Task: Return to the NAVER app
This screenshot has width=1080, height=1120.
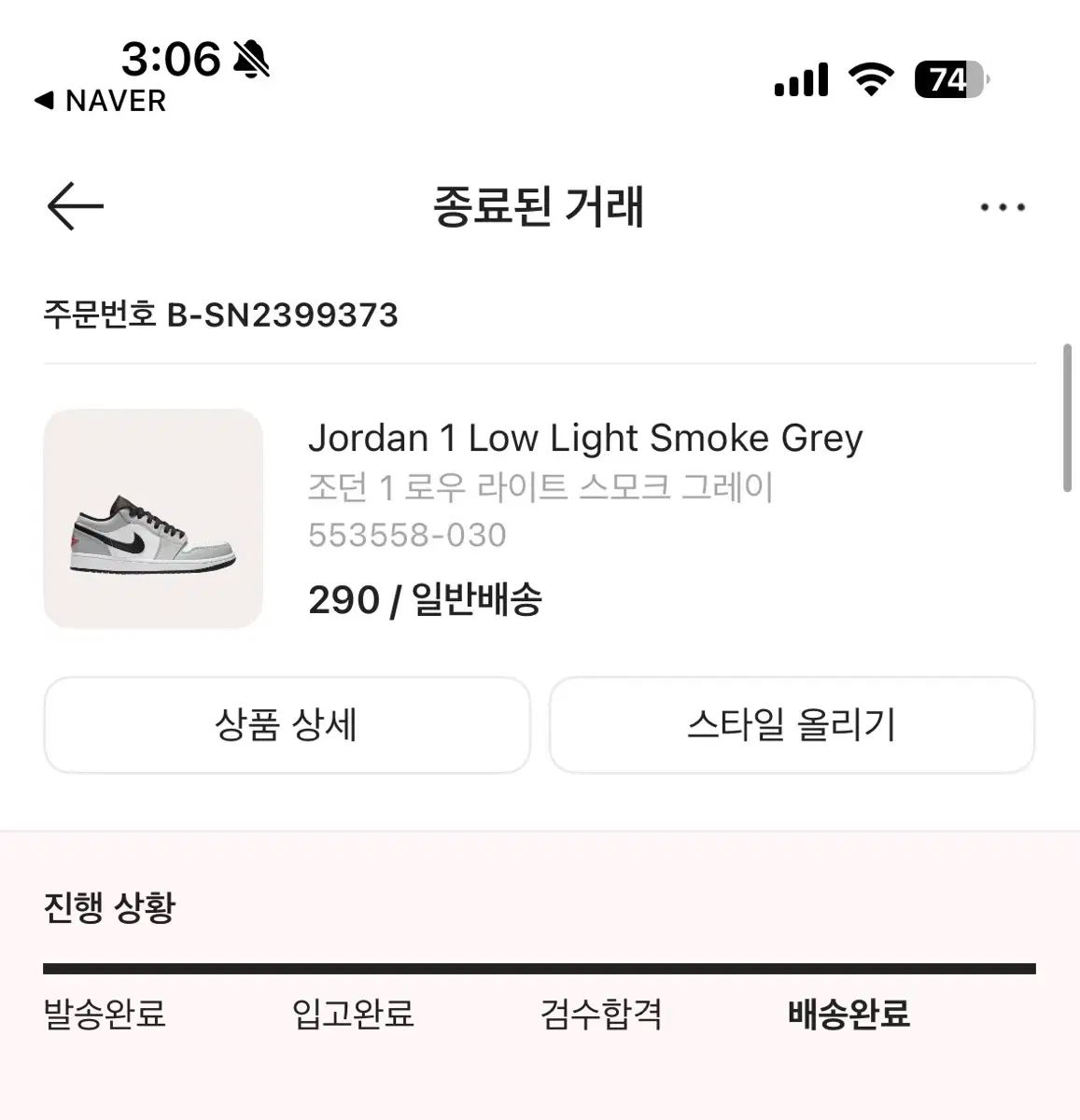Action: tap(101, 101)
